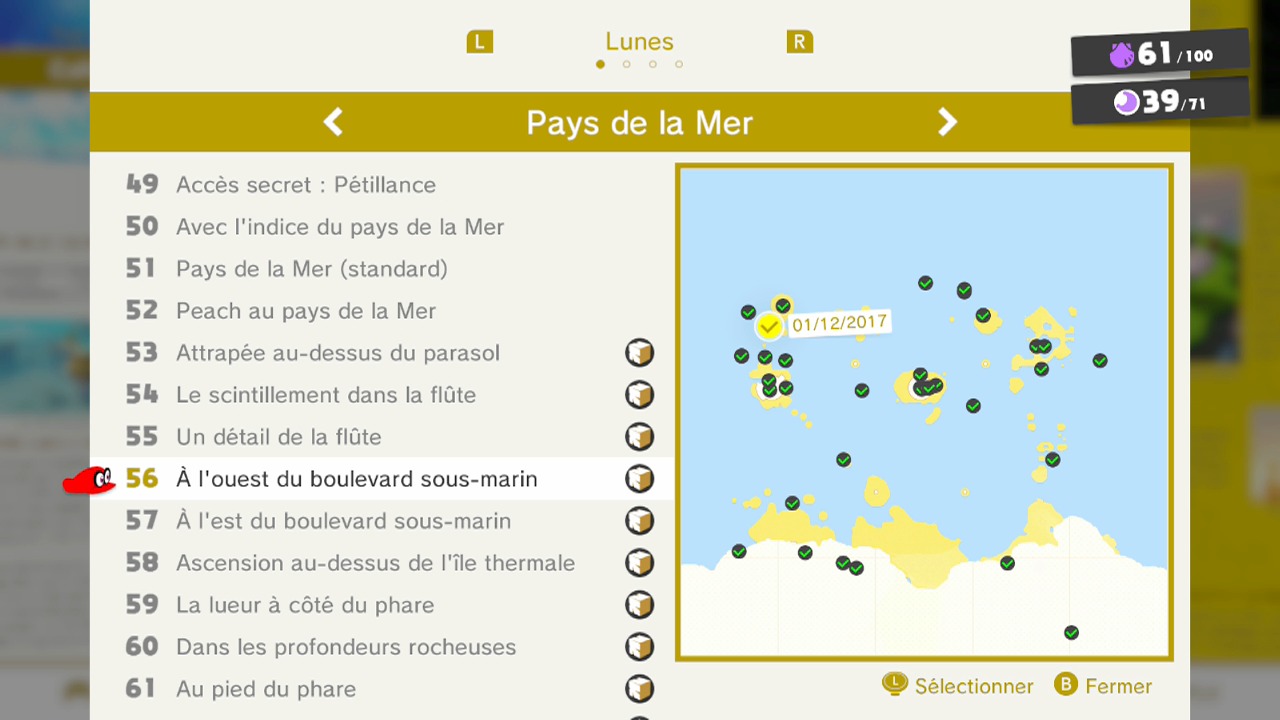Select moon 58 Ascension au-dessus de l'île thermale

point(375,563)
